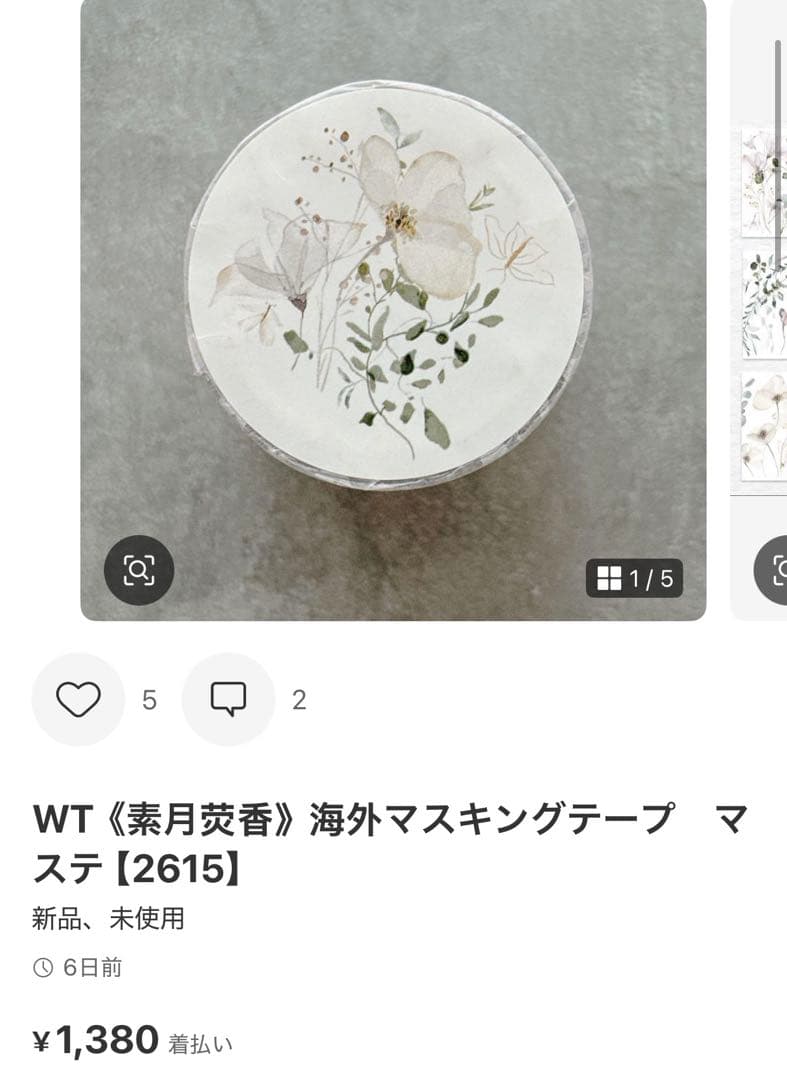The image size is (787, 1080).
Task: Toggle the heart to favorite this listing
Action: click(80, 697)
